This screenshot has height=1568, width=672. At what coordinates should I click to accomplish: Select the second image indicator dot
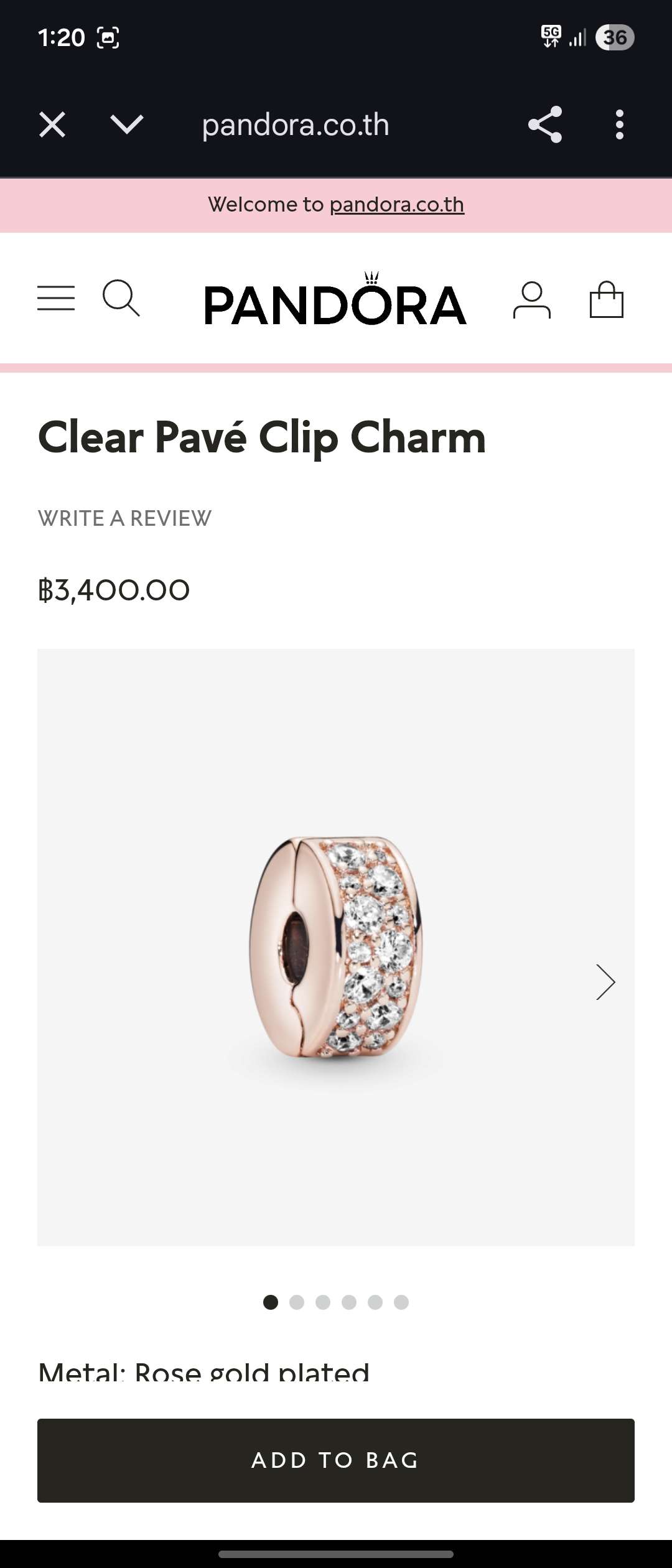click(x=297, y=1302)
